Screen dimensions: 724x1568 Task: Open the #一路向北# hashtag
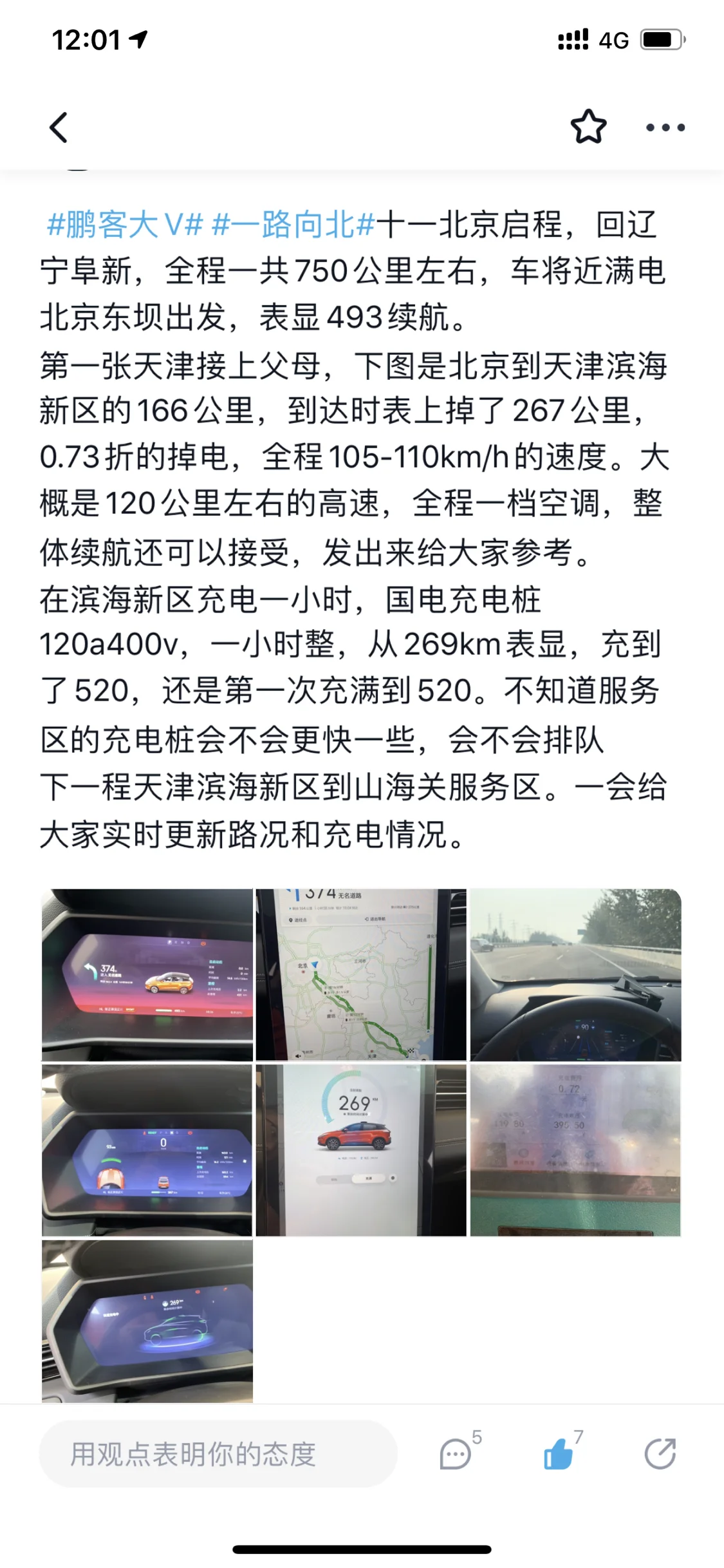point(293,225)
